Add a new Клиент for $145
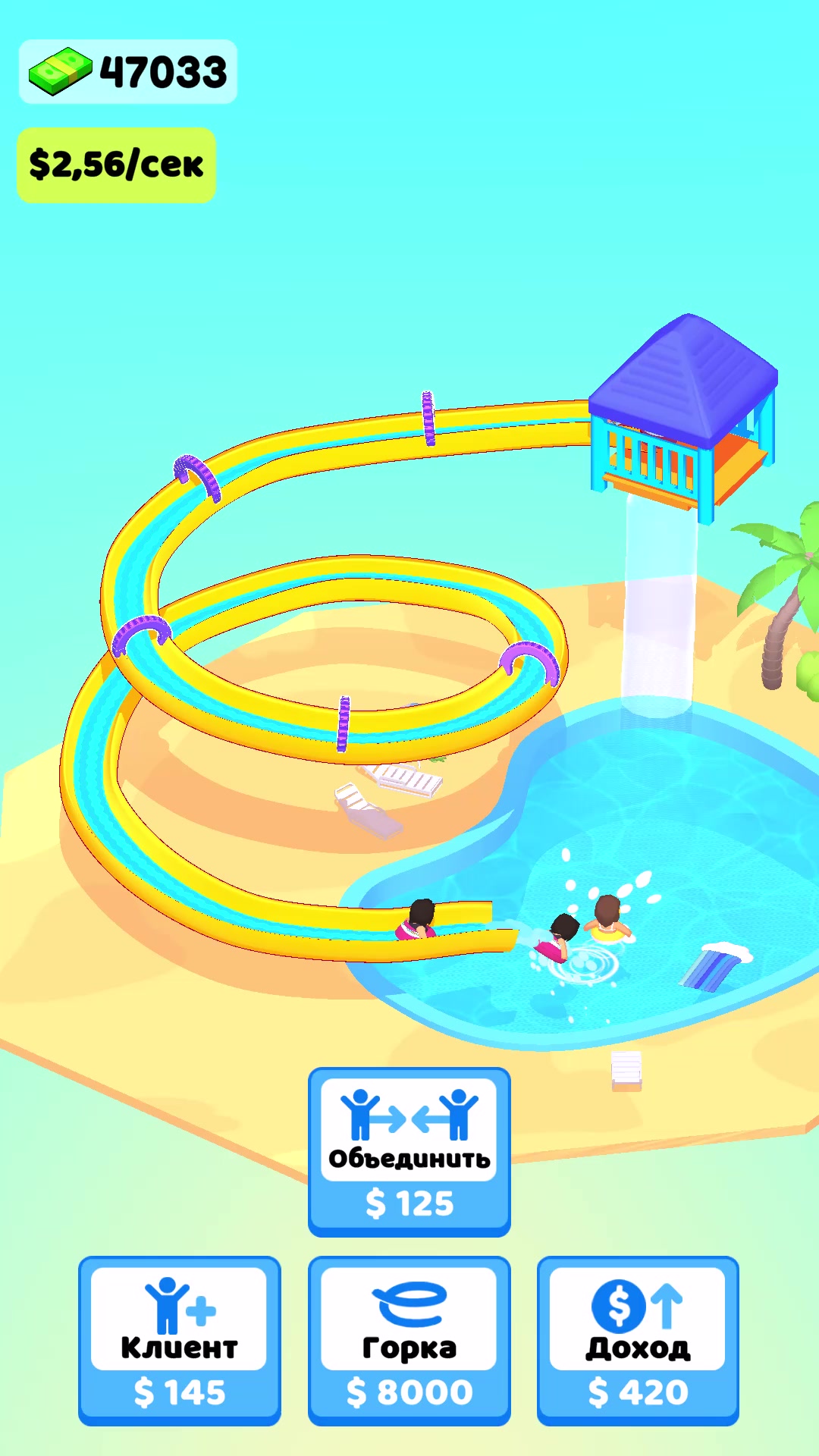This screenshot has width=819, height=1456. [x=180, y=1340]
